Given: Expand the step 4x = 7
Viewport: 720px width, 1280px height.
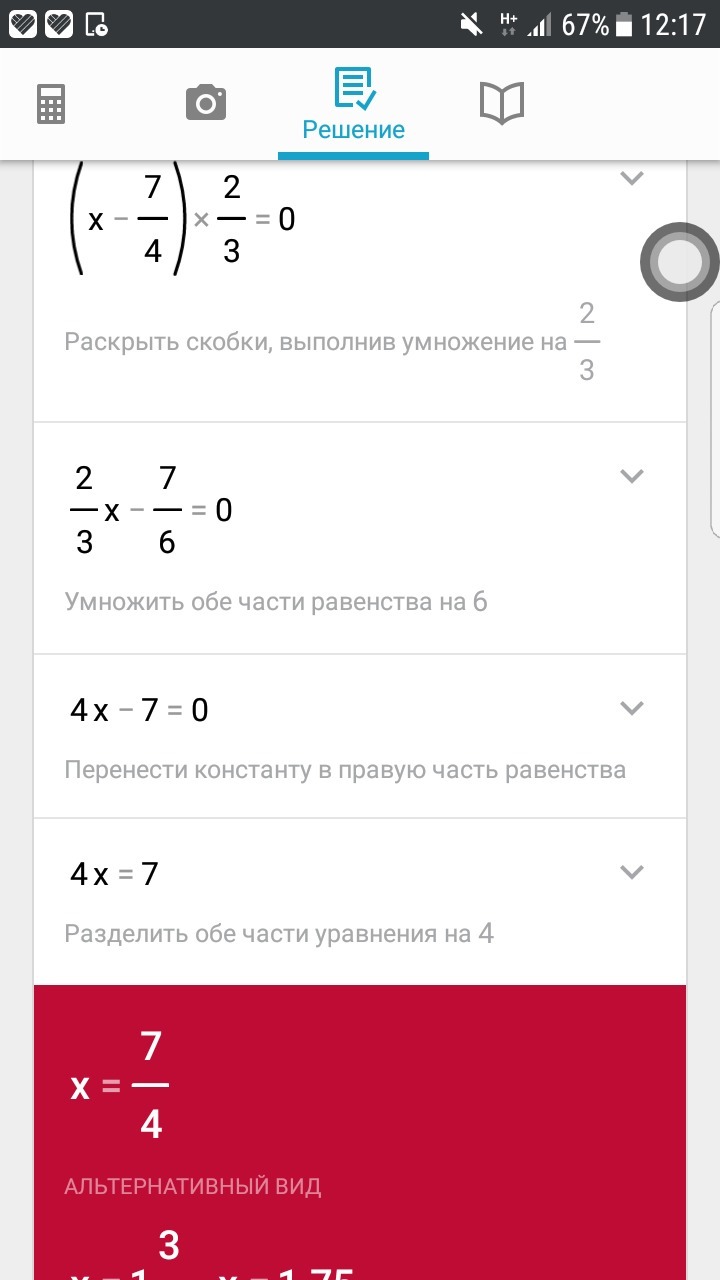Looking at the screenshot, I should click(631, 872).
